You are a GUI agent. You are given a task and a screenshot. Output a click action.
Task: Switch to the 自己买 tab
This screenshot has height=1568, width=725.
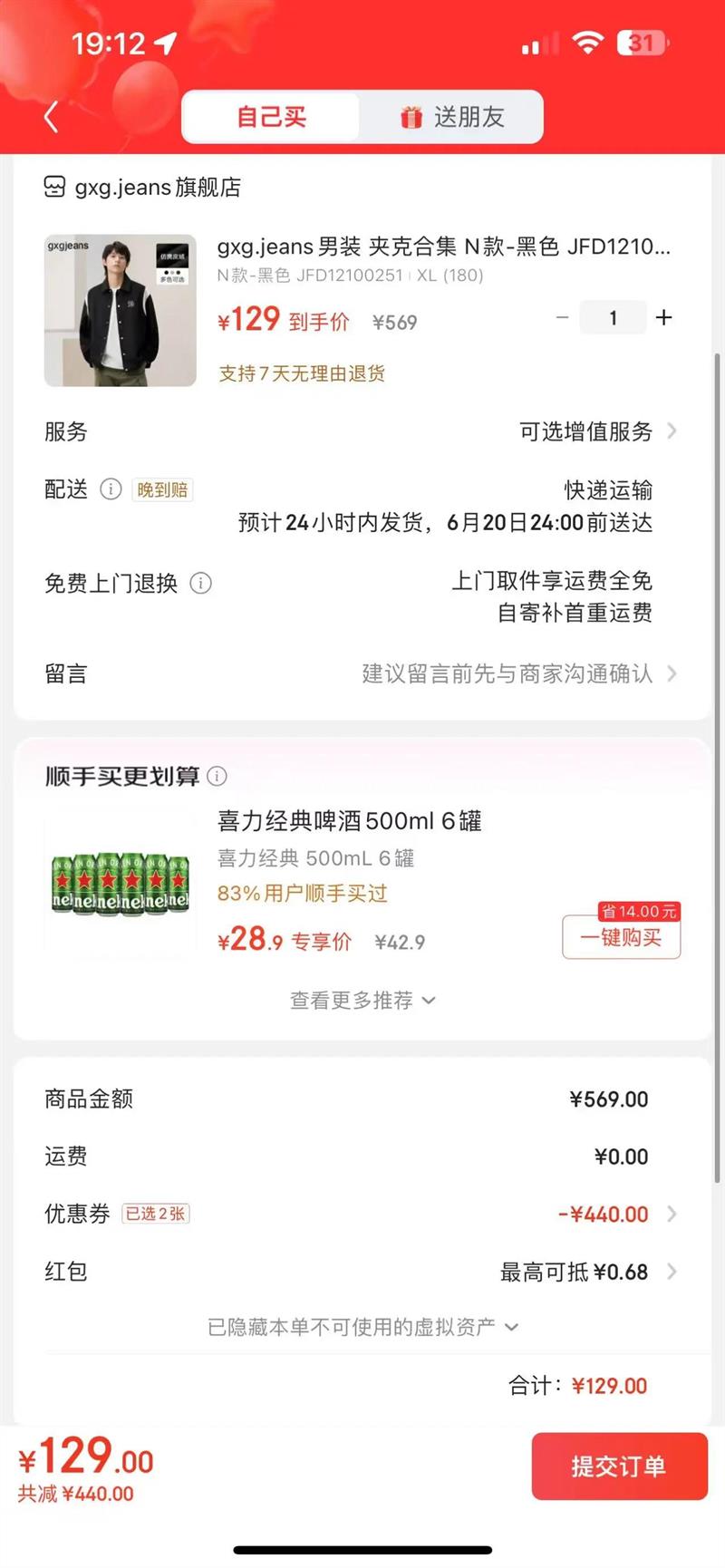pos(271,117)
